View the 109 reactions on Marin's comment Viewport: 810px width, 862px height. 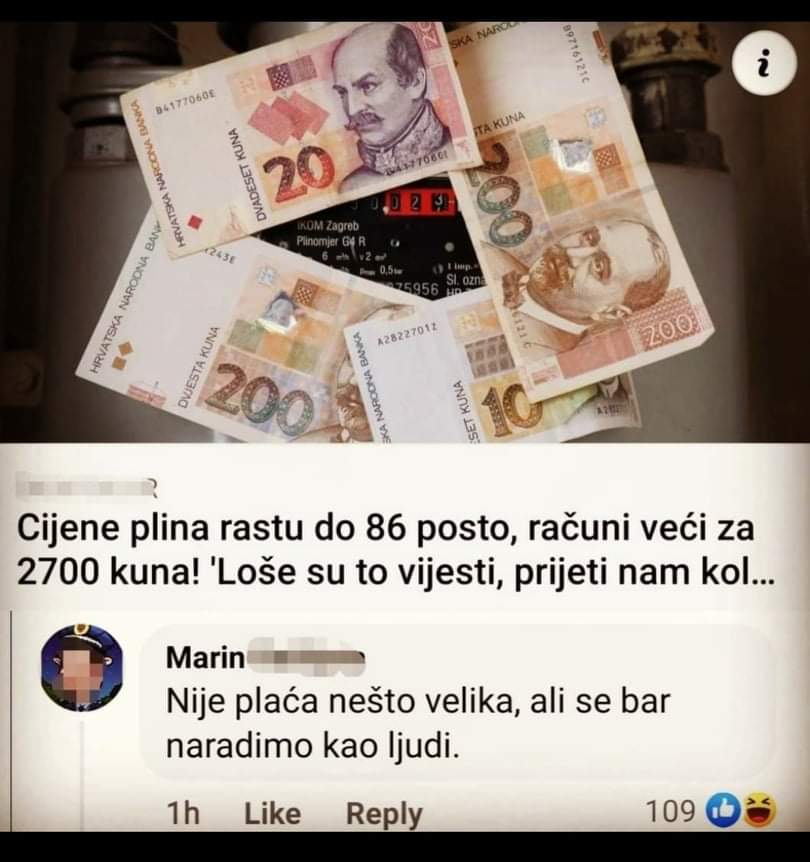click(x=700, y=812)
